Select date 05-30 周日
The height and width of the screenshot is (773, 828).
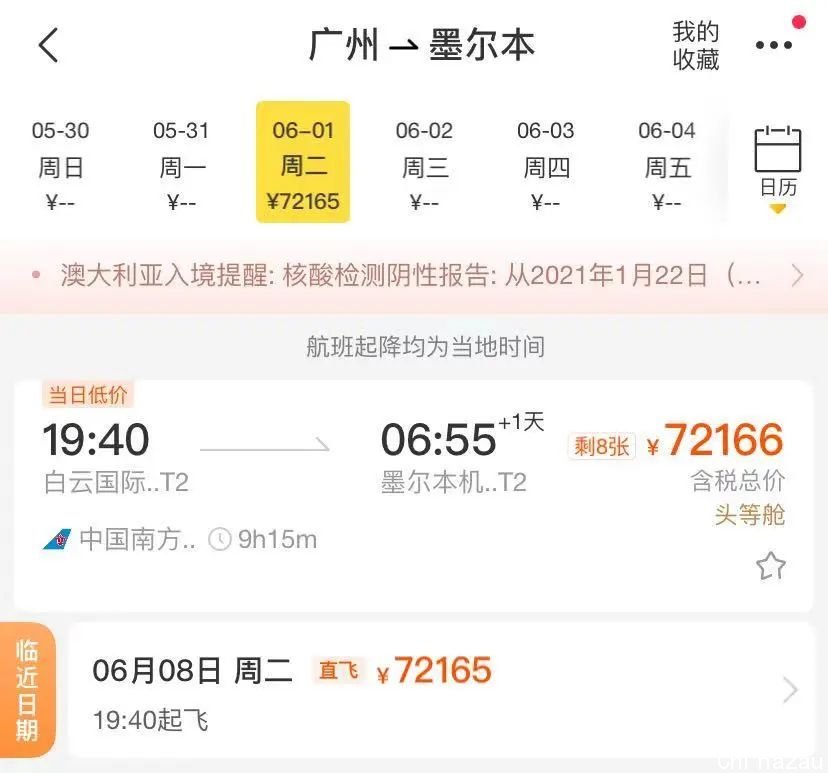[x=60, y=165]
